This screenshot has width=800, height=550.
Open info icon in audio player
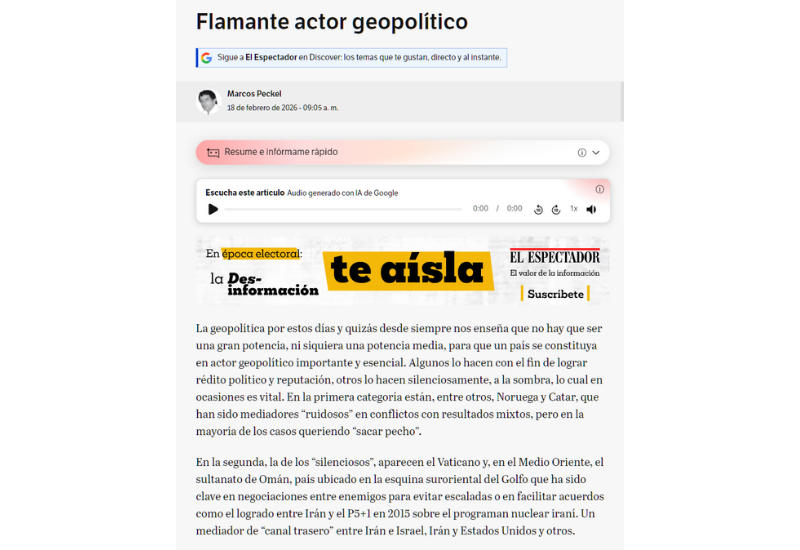[x=600, y=189]
